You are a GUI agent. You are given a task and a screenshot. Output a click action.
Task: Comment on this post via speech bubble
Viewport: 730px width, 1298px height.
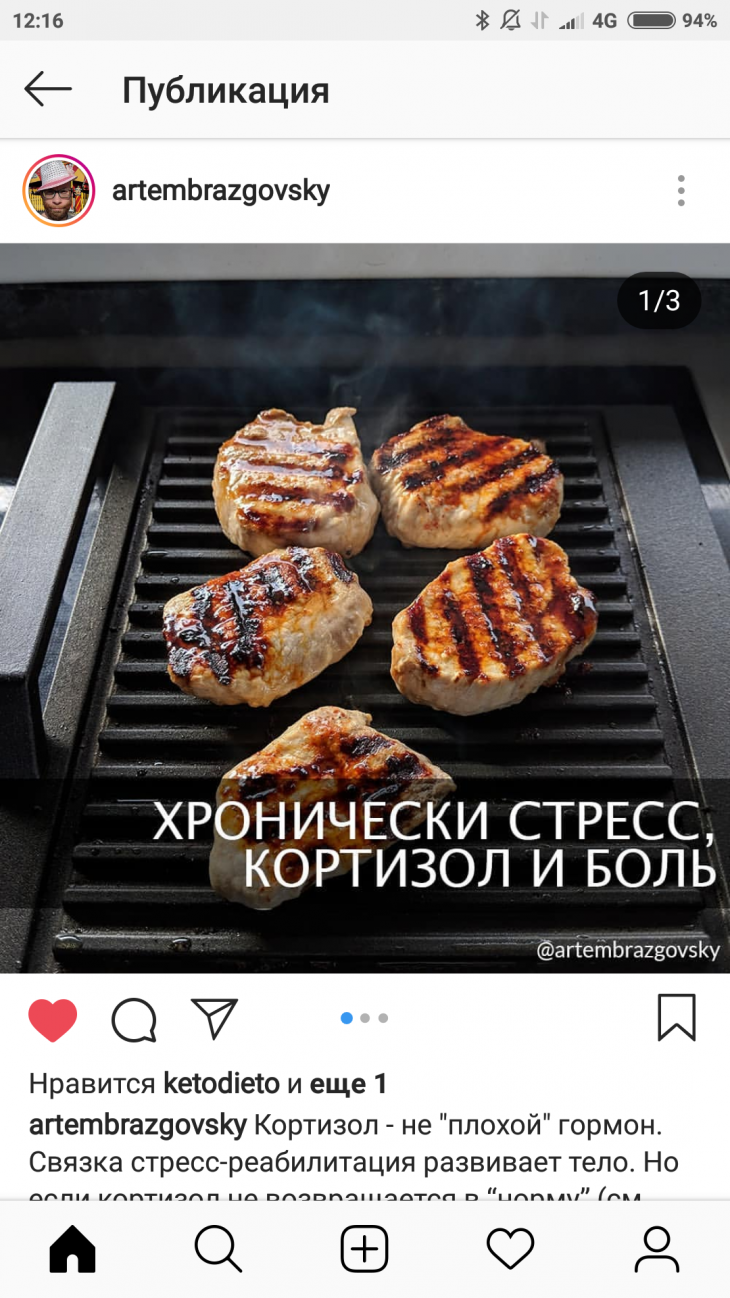134,1020
